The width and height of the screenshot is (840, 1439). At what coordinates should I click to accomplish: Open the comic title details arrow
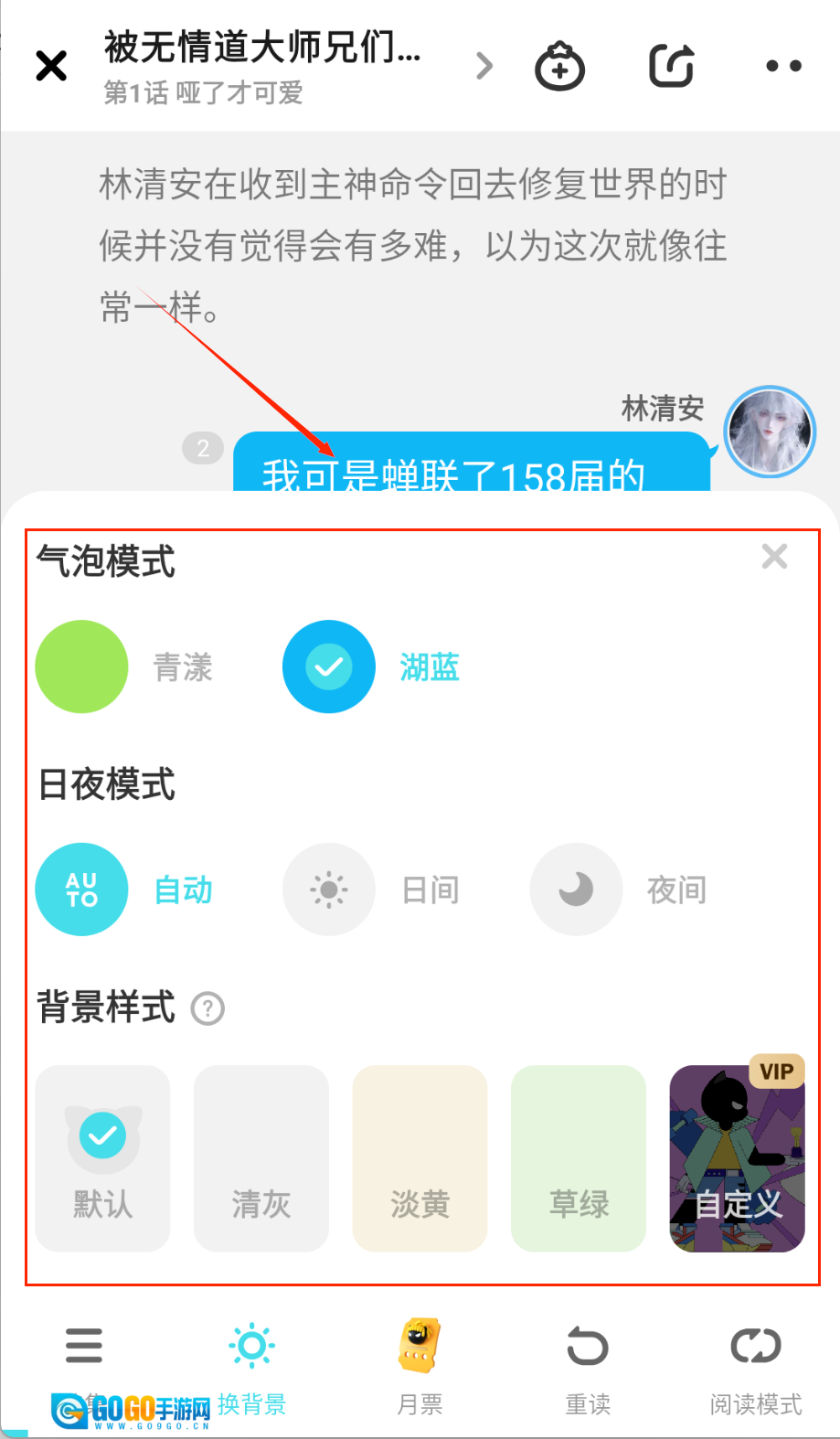pos(484,66)
